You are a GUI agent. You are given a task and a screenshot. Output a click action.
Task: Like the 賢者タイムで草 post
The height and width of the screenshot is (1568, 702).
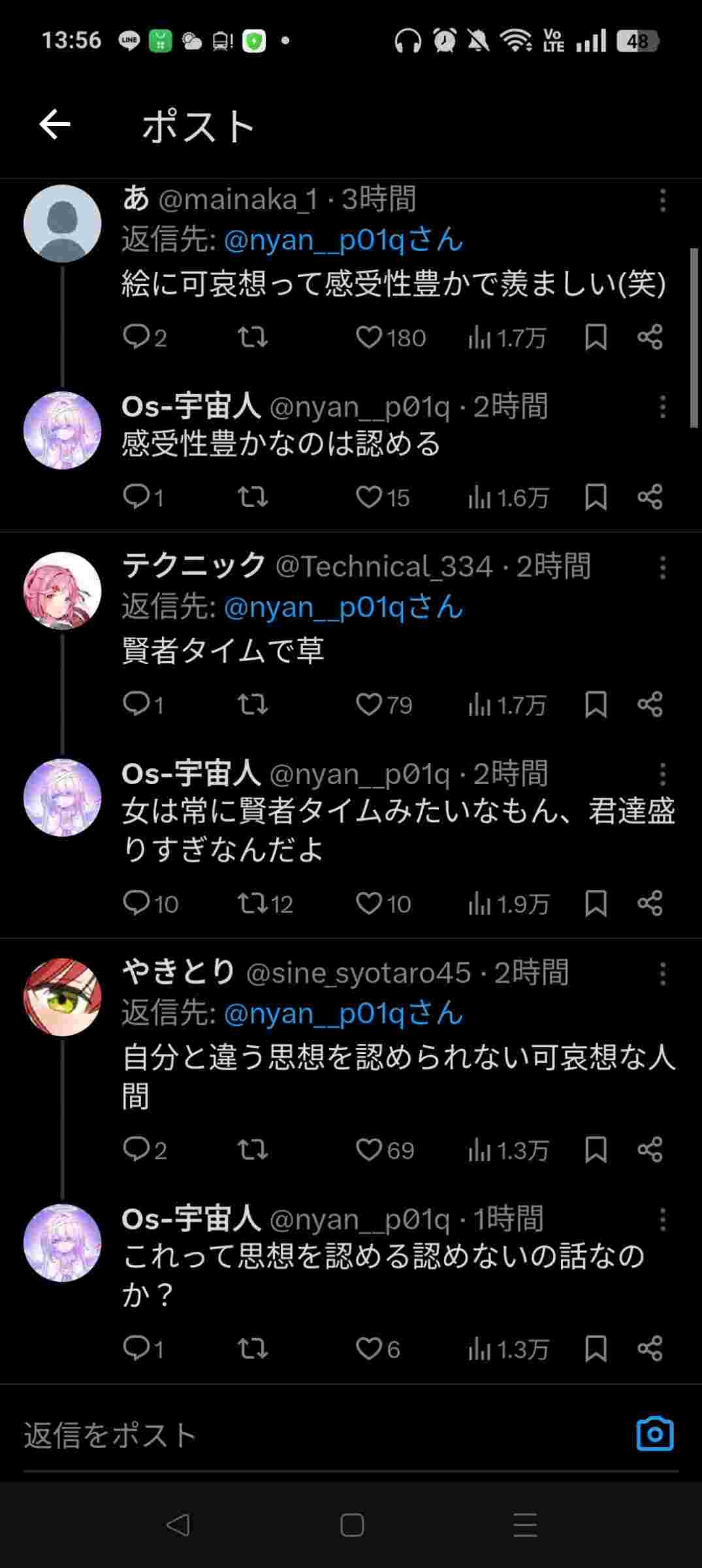pos(369,704)
